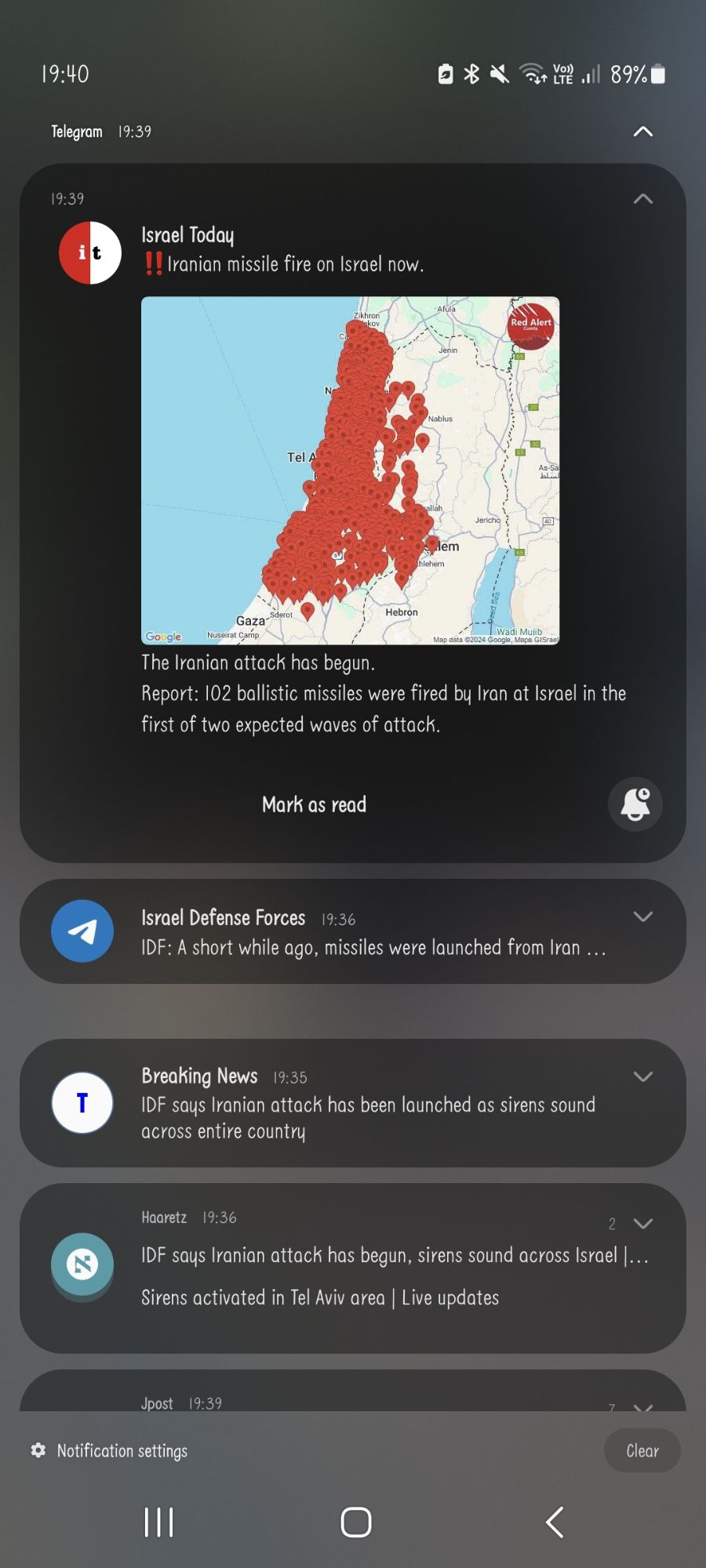Viewport: 706px width, 1568px height.
Task: Open the Breaking News notification
Action: point(353,1105)
